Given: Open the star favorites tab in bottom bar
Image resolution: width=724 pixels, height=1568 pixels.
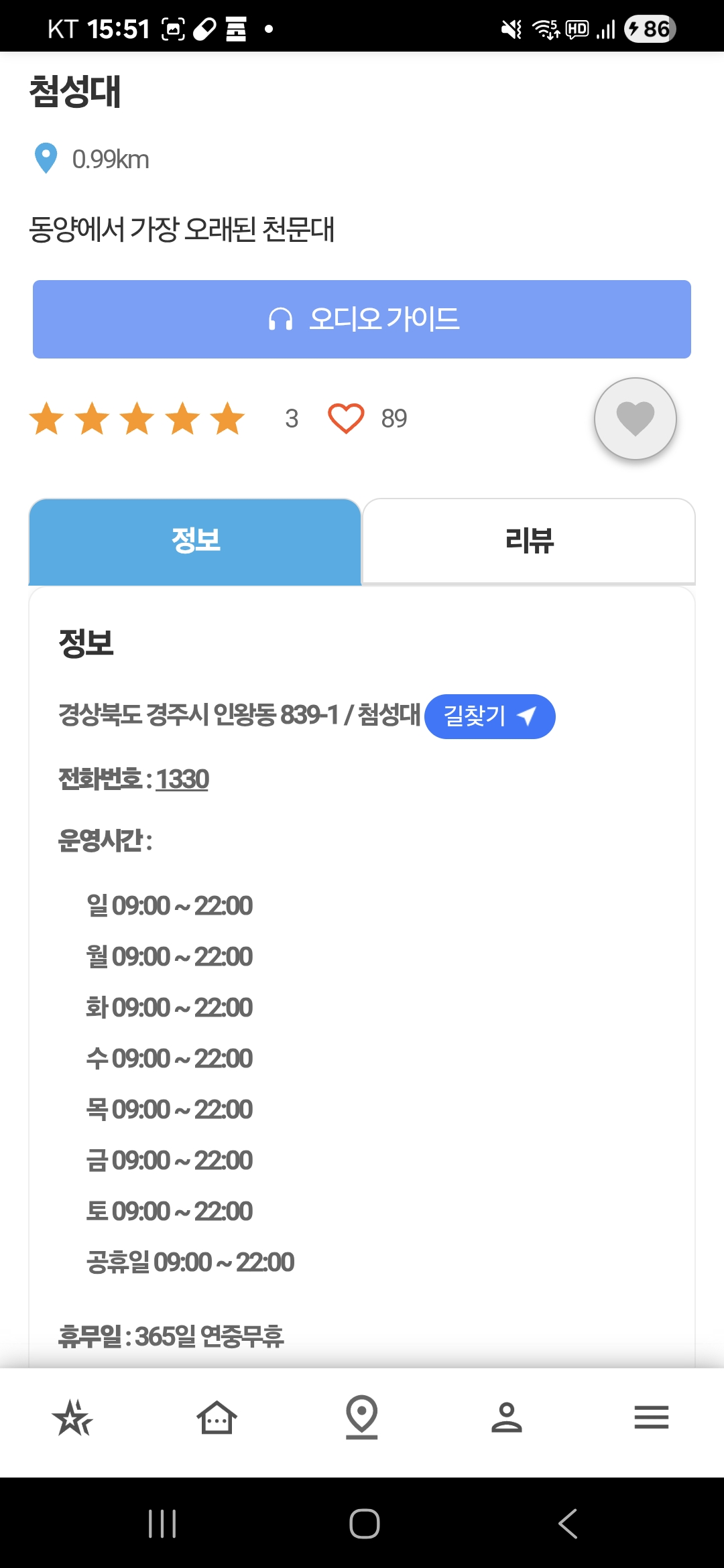Looking at the screenshot, I should (x=72, y=1417).
